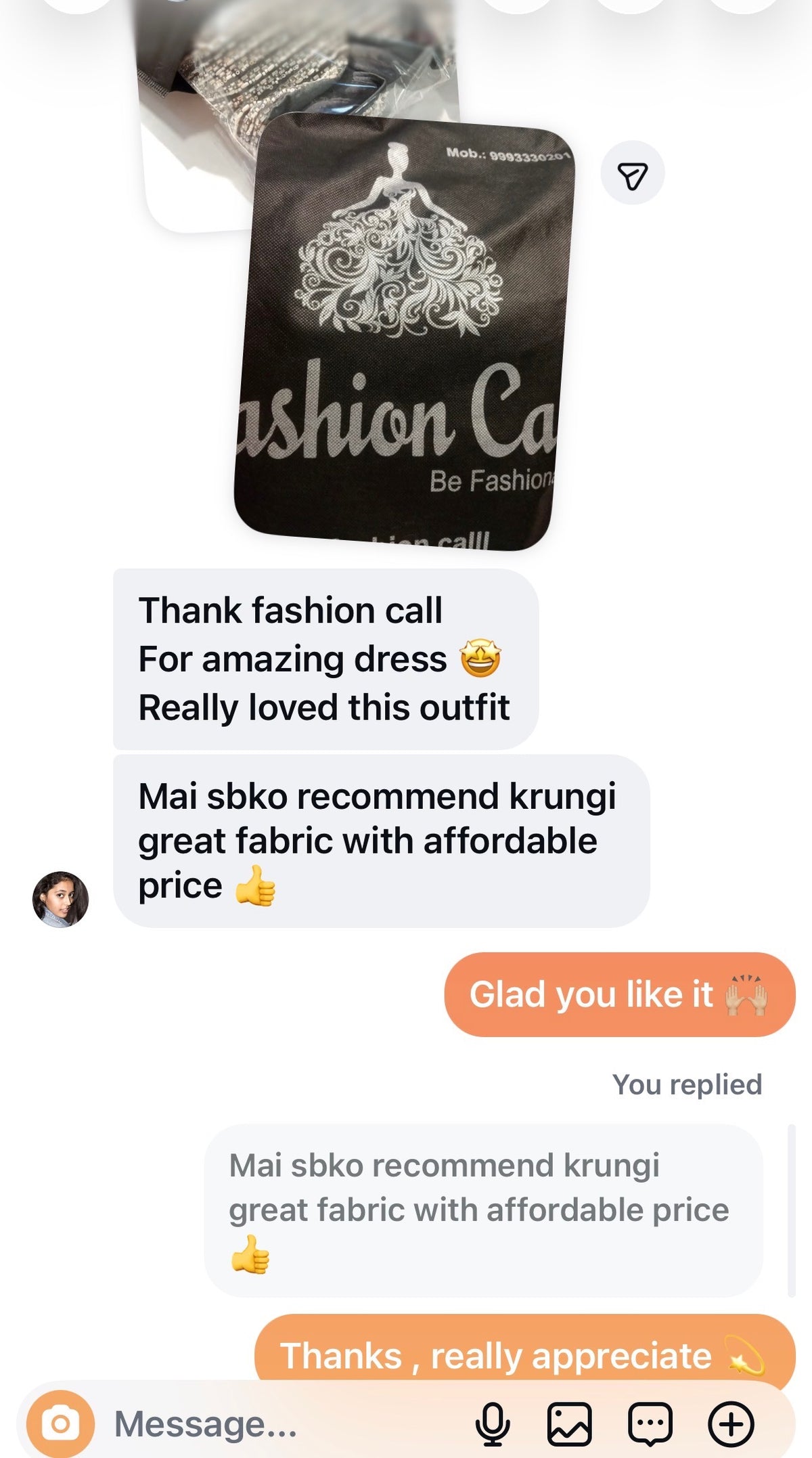Screen dimensions: 812x1458
Task: Tap the Message text field
Action: pos(284,1423)
